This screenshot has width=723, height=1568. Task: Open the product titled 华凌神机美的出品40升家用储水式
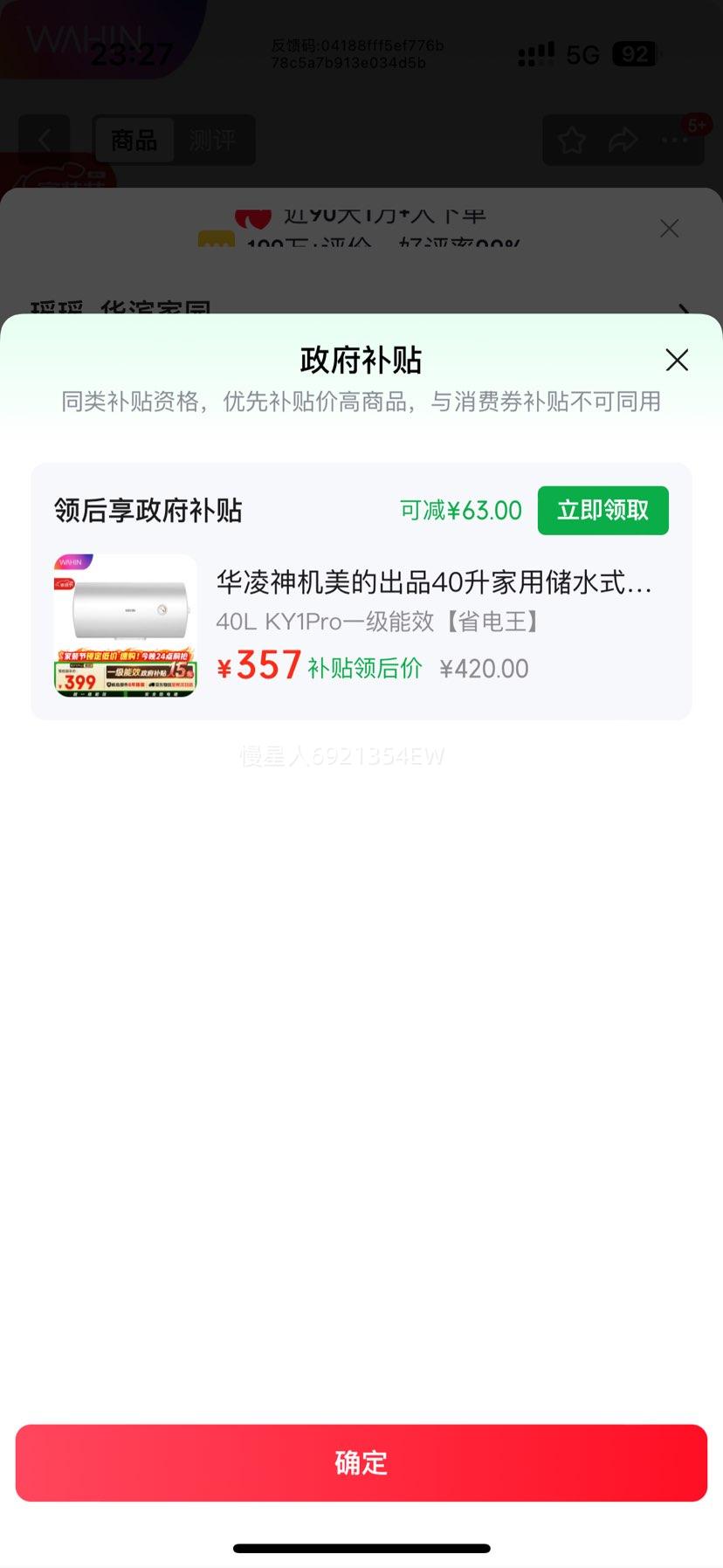pyautogui.click(x=434, y=583)
